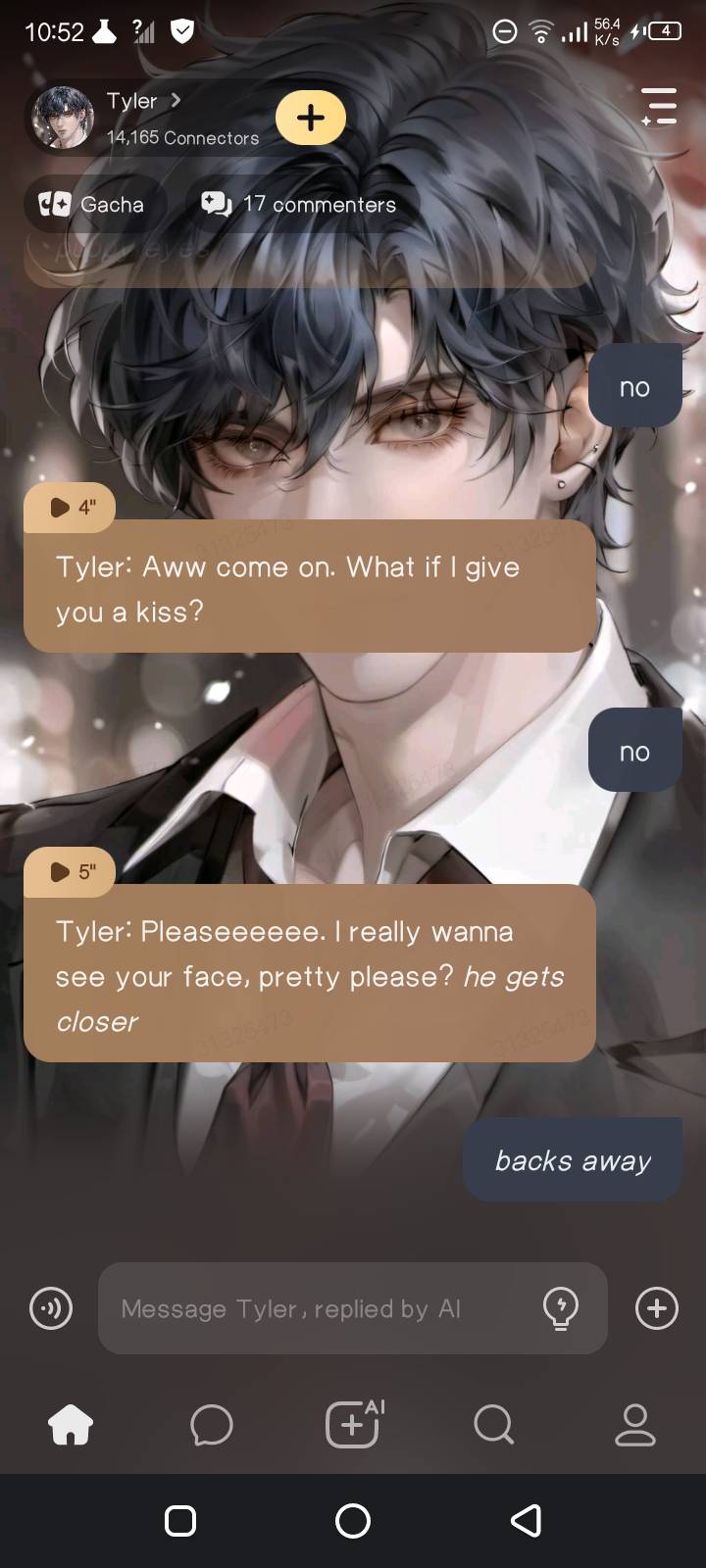The image size is (706, 1568).
Task: Switch to the Search tab
Action: pos(493,1425)
